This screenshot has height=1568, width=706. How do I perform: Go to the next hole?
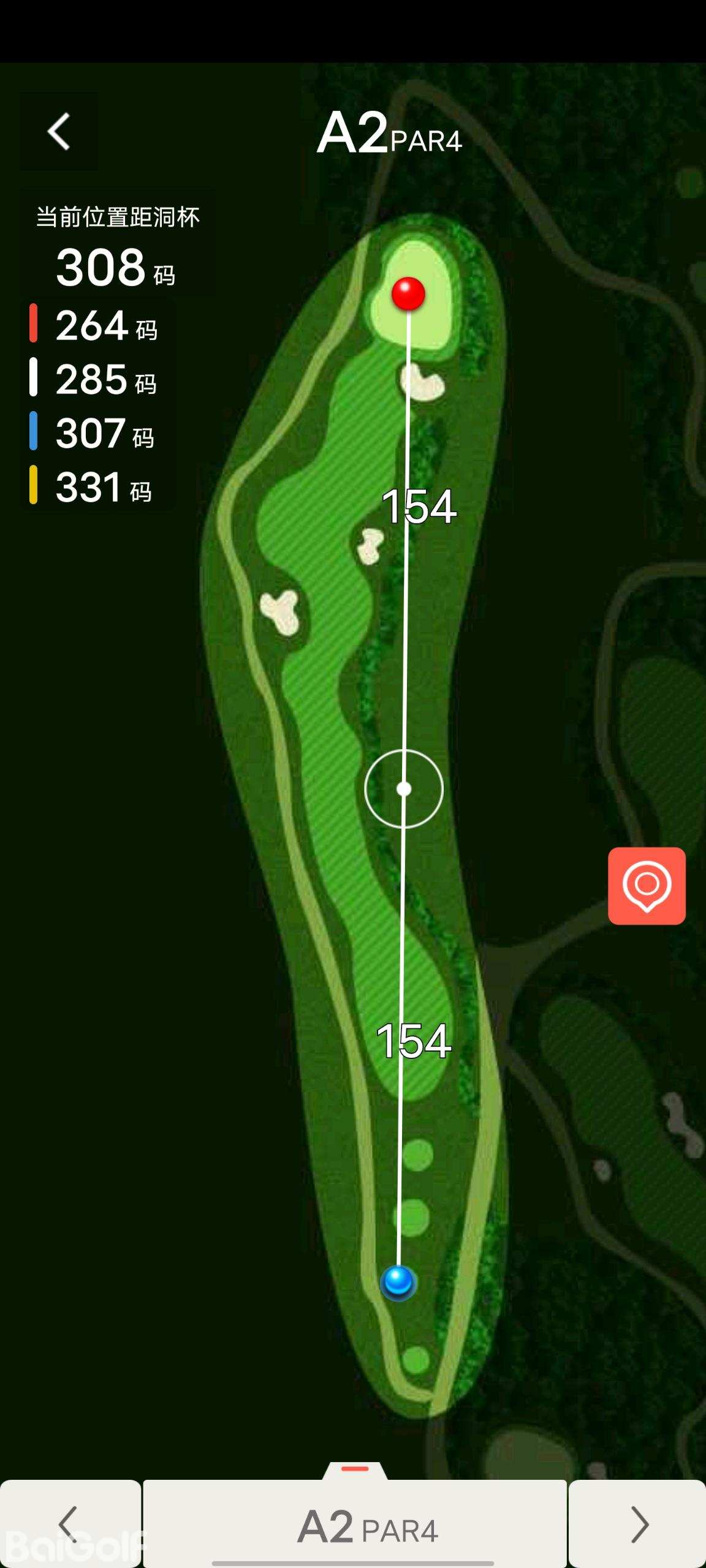tap(638, 1524)
